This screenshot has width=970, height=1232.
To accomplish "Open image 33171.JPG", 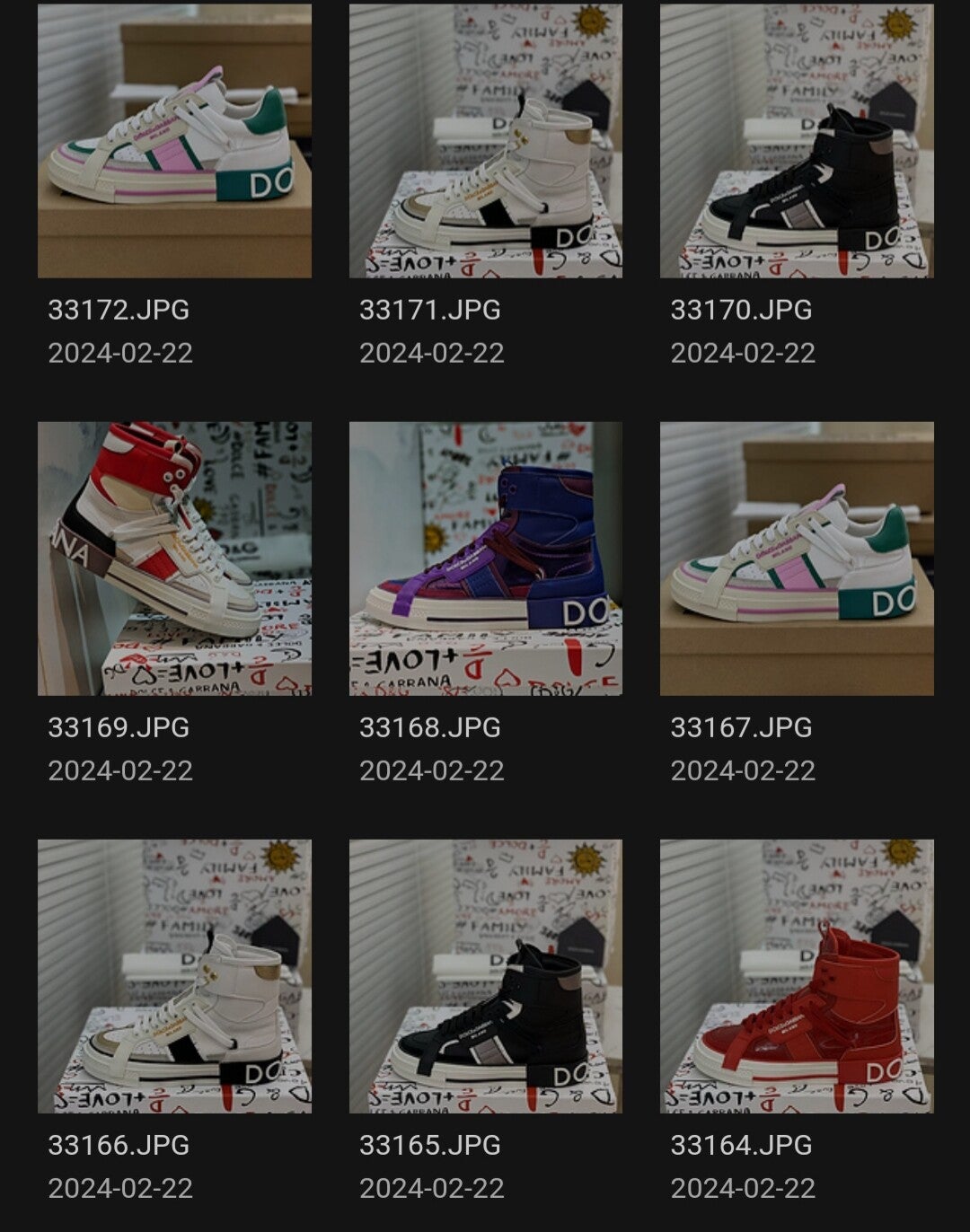I will pos(485,141).
